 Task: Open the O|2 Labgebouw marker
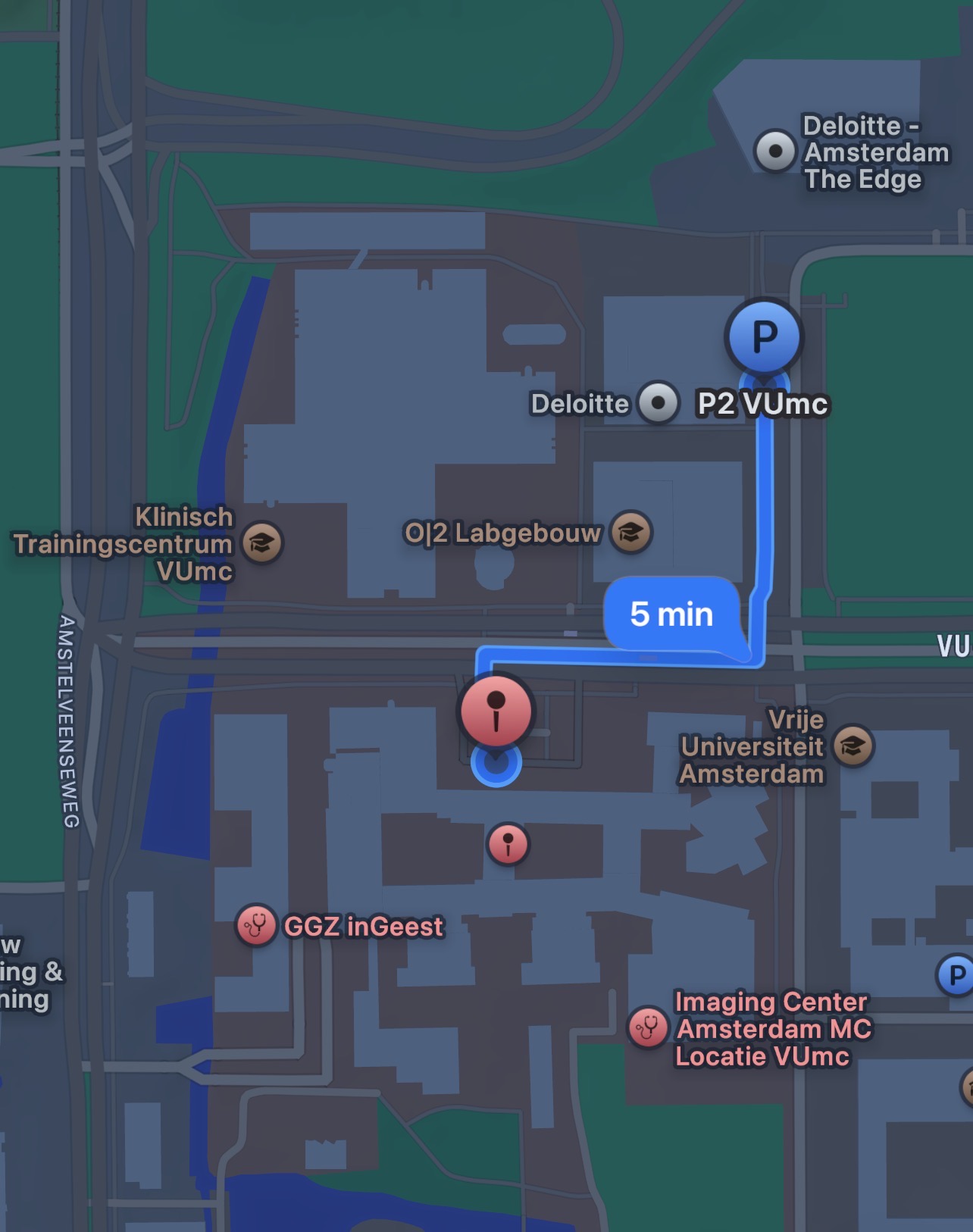pyautogui.click(x=630, y=532)
